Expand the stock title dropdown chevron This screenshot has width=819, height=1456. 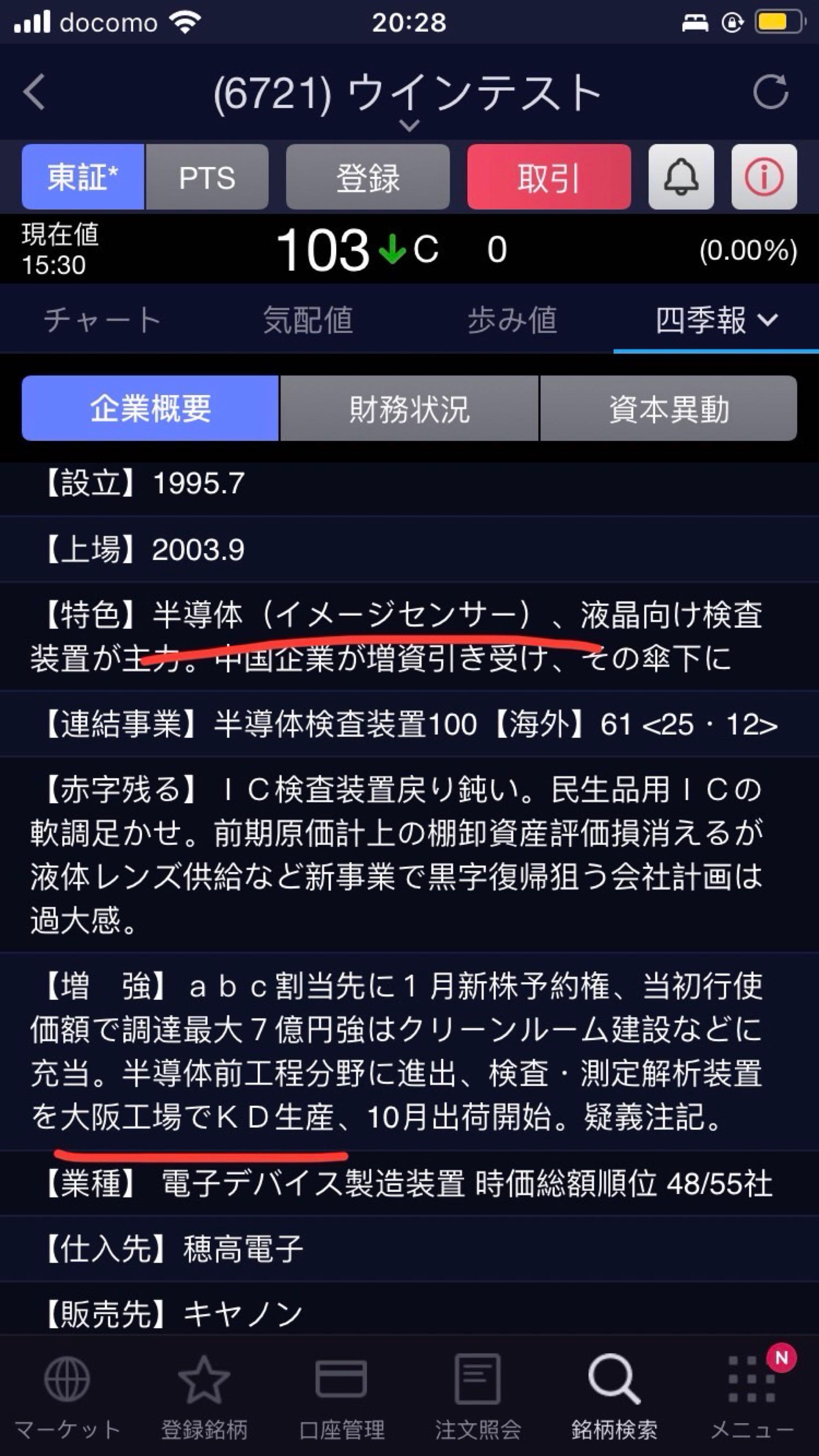point(409,125)
